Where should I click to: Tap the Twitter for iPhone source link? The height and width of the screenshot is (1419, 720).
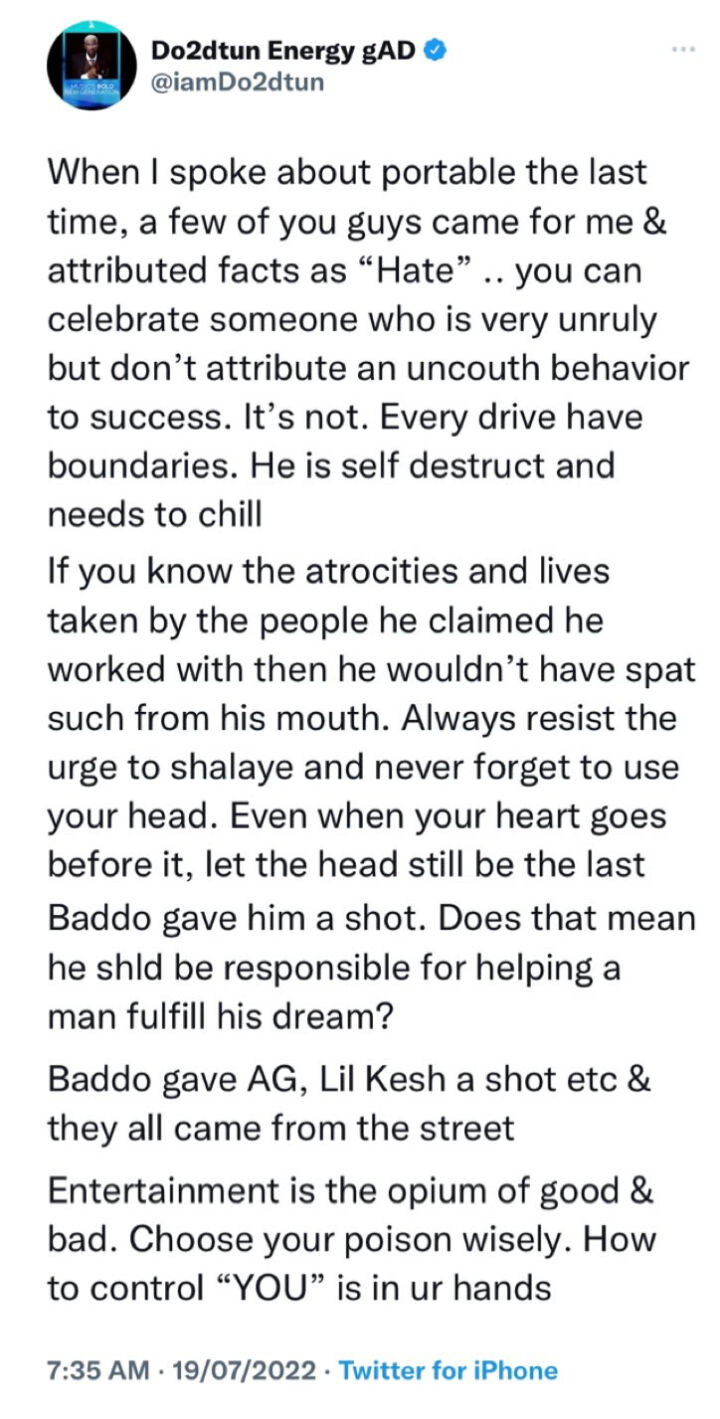point(448,1370)
